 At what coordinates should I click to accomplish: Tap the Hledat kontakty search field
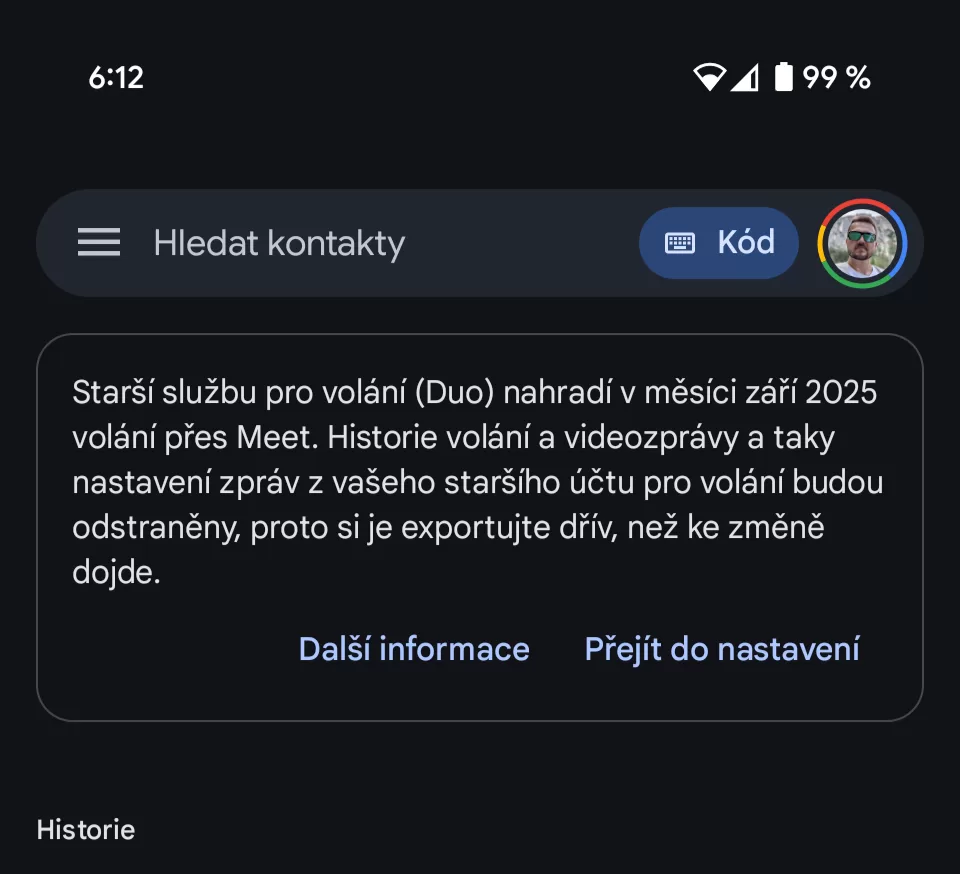click(280, 243)
